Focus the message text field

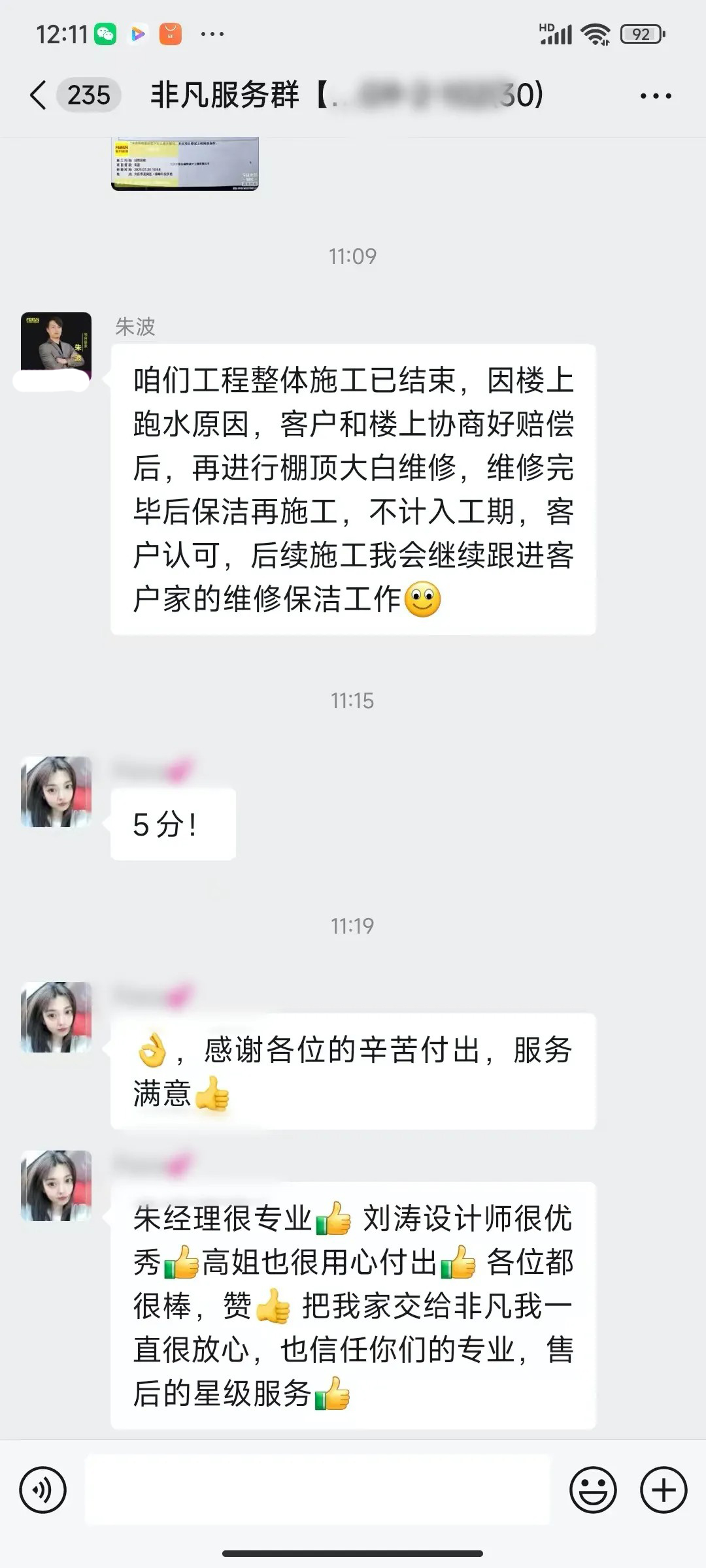tap(318, 1490)
